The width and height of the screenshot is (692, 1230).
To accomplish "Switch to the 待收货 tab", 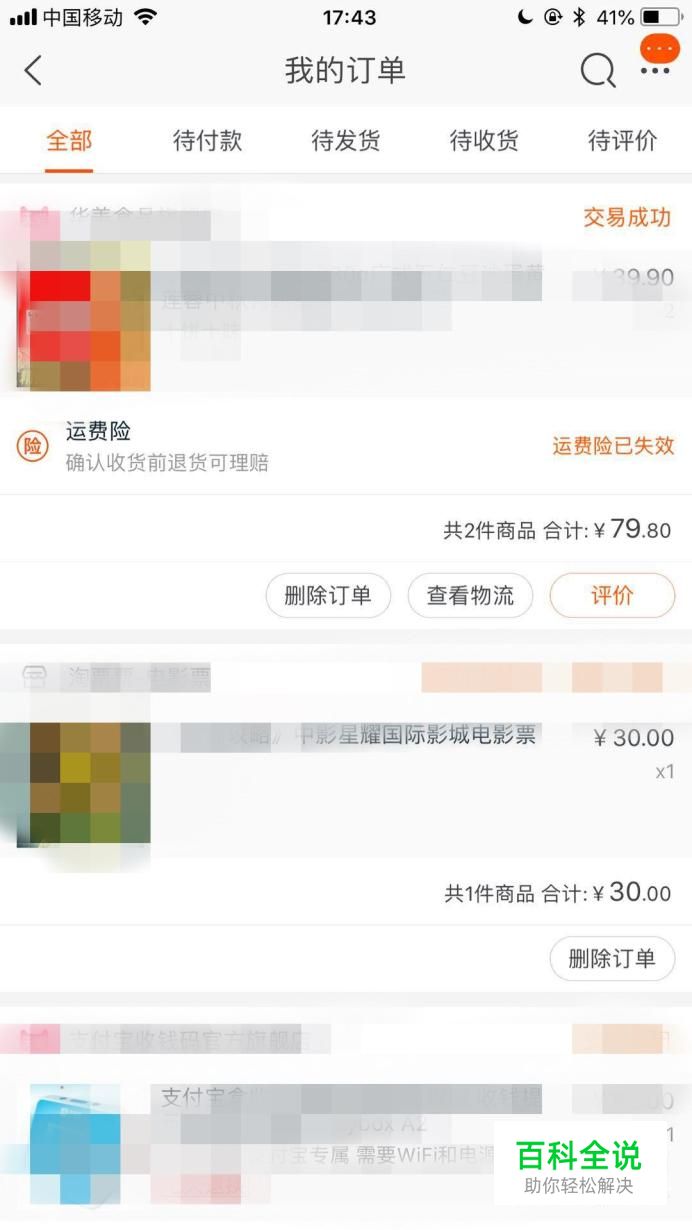I will click(x=484, y=141).
